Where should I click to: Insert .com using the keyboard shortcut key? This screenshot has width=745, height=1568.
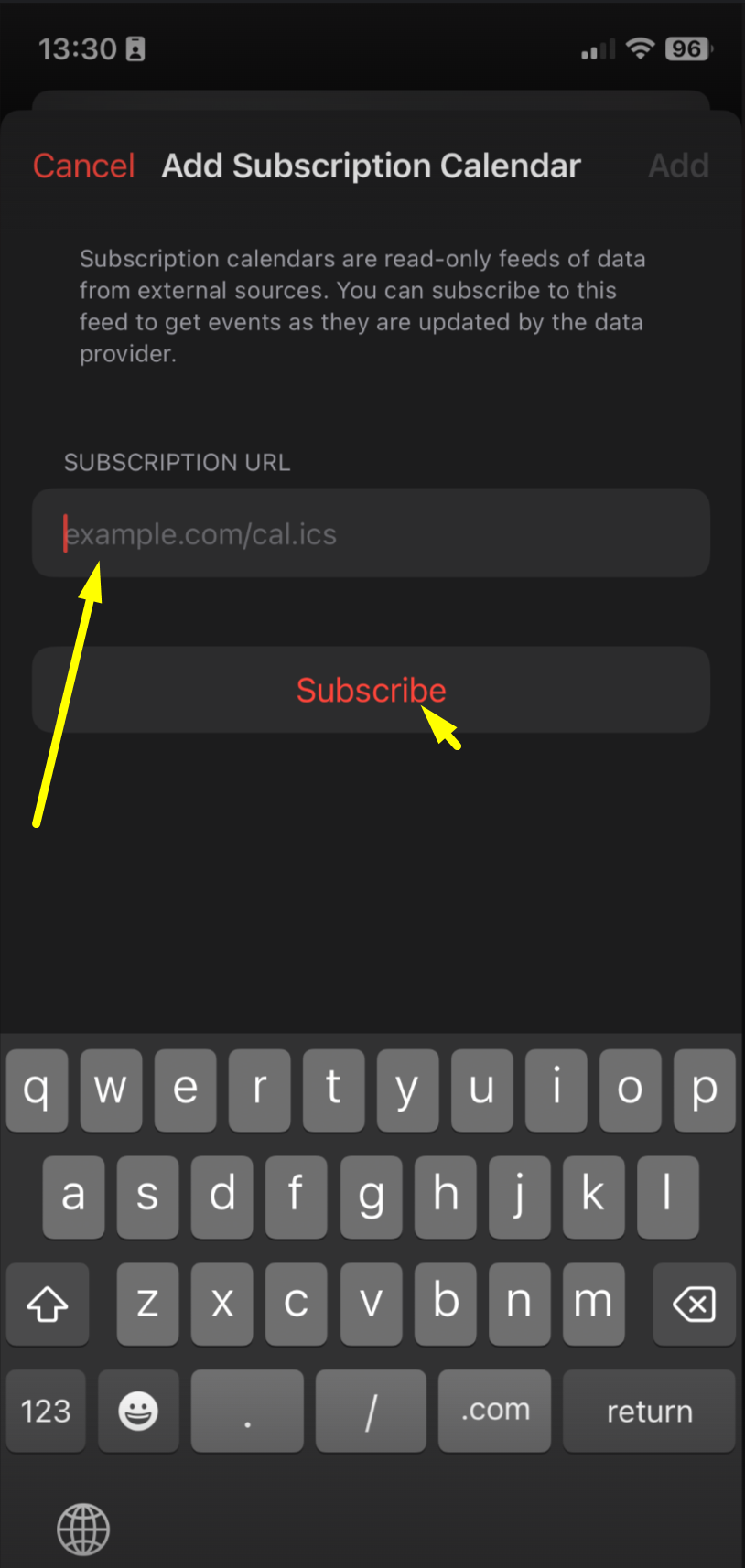coord(494,1411)
